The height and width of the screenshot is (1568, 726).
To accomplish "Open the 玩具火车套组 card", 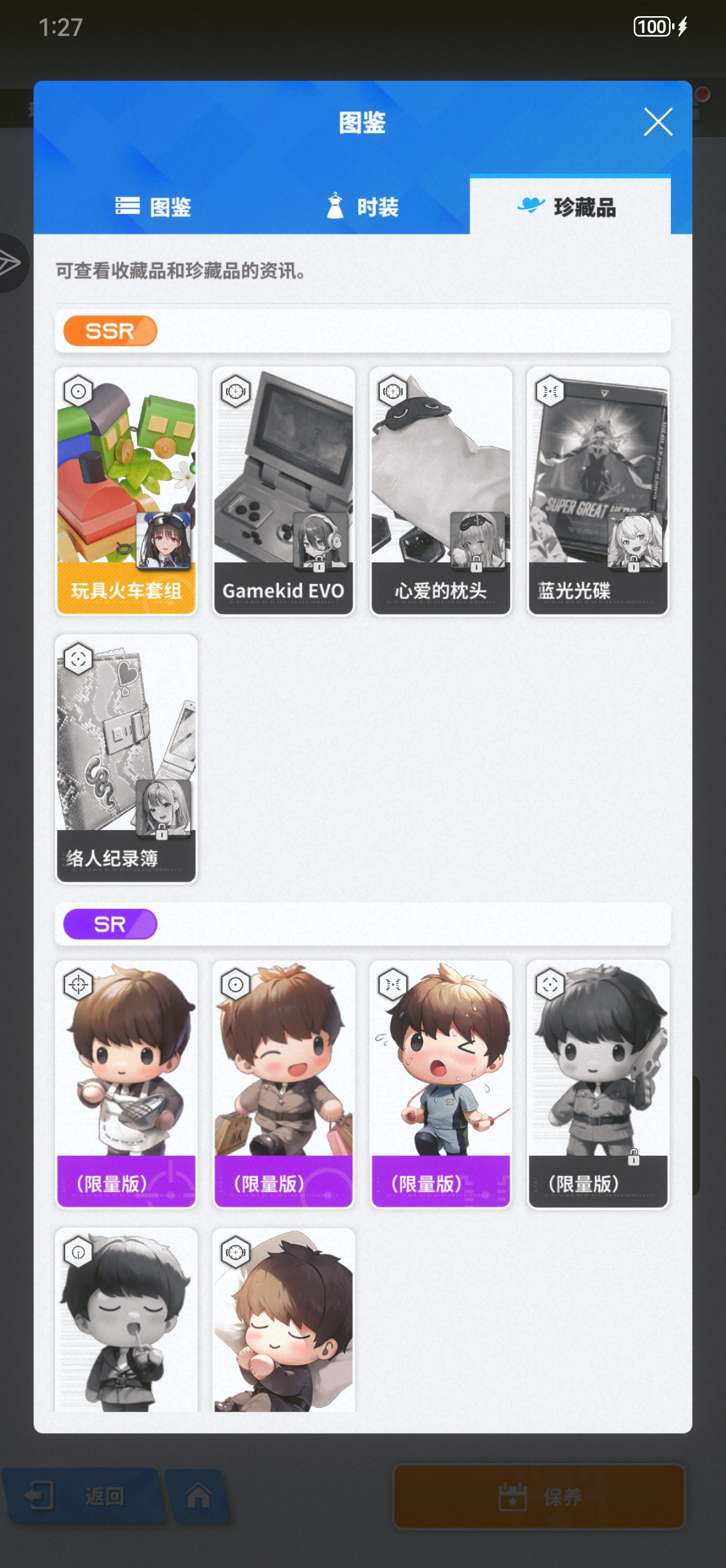I will click(x=126, y=491).
